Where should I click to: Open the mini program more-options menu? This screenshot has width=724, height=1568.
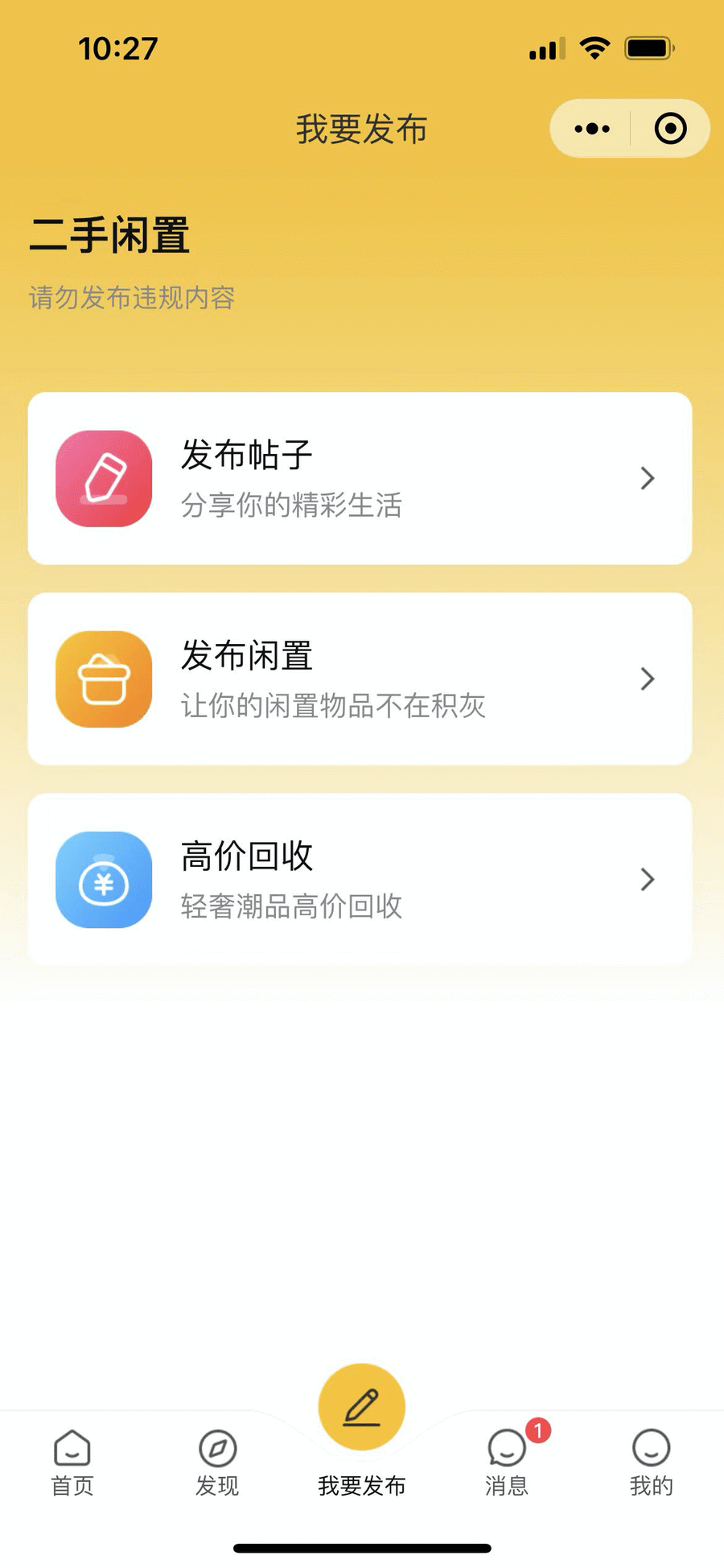[592, 129]
